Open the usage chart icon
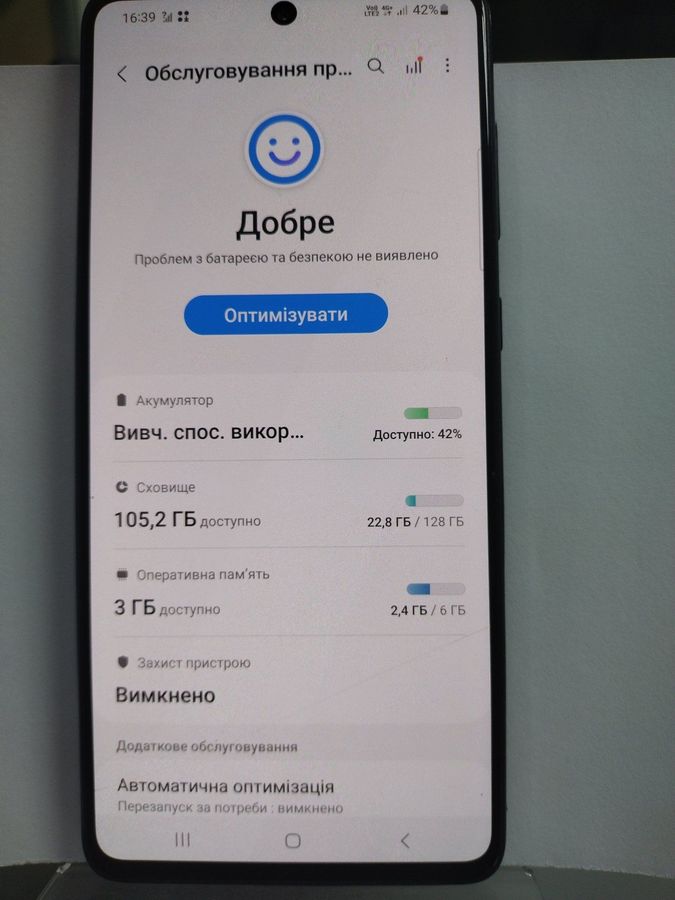675x900 pixels. click(x=413, y=67)
